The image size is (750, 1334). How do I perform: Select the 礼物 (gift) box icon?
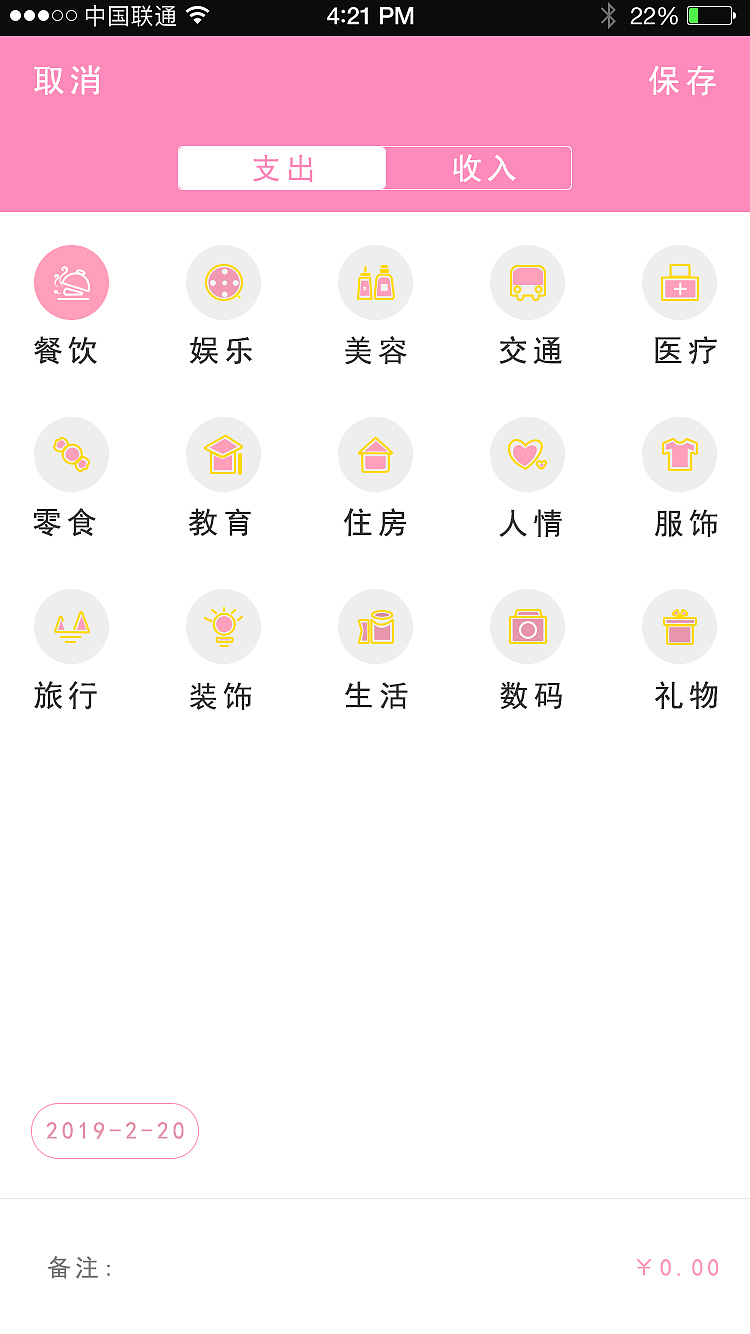pos(679,626)
